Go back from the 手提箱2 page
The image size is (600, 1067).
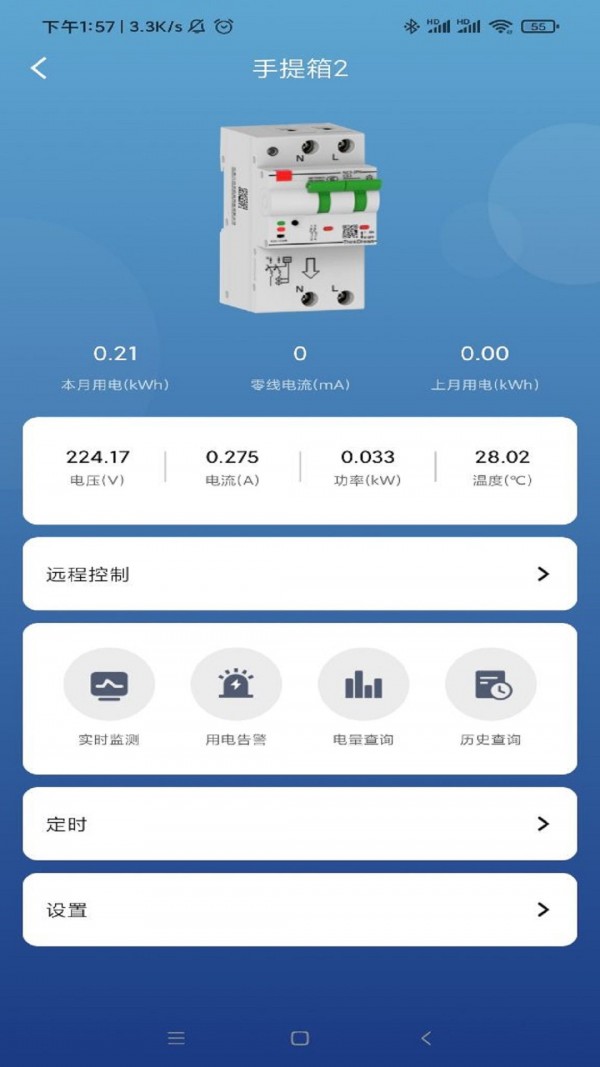tap(39, 69)
